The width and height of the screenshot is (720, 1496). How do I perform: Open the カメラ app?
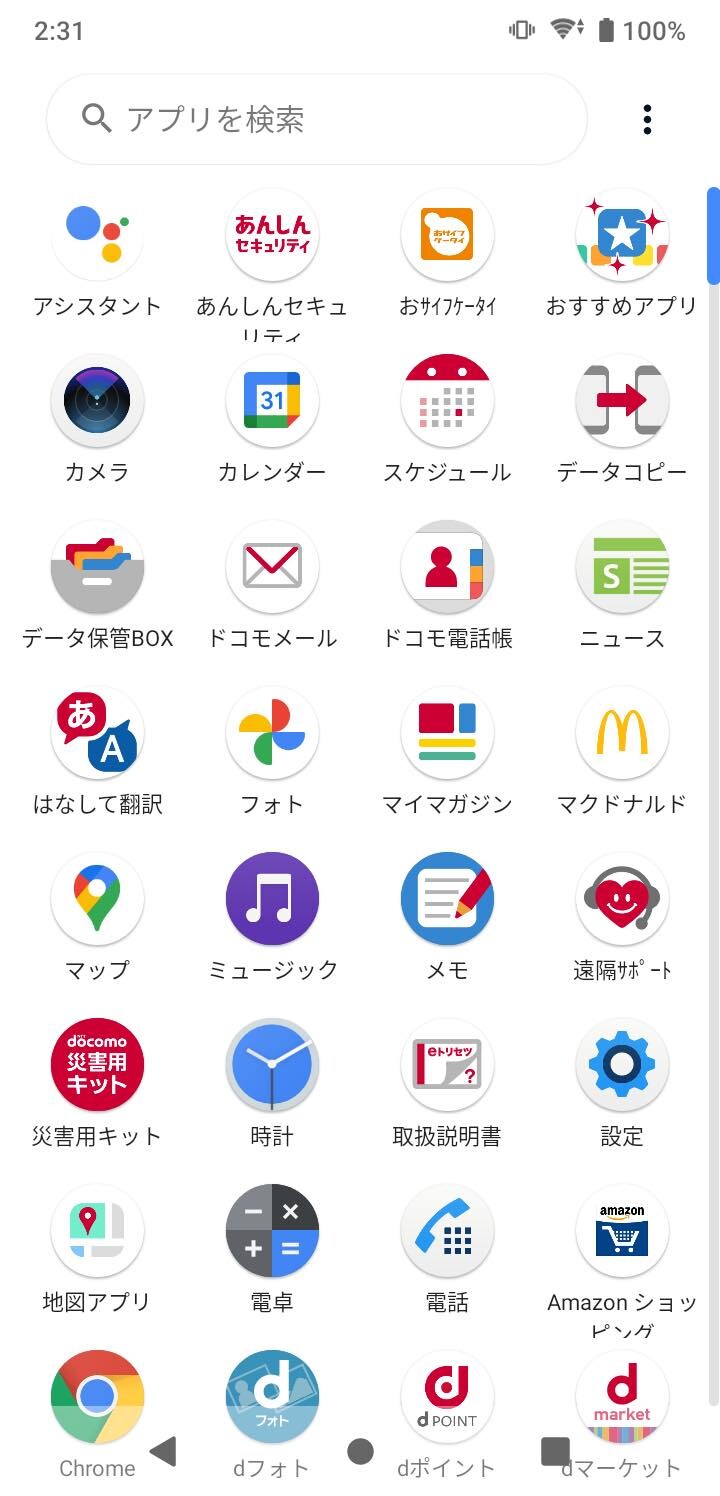(x=97, y=401)
